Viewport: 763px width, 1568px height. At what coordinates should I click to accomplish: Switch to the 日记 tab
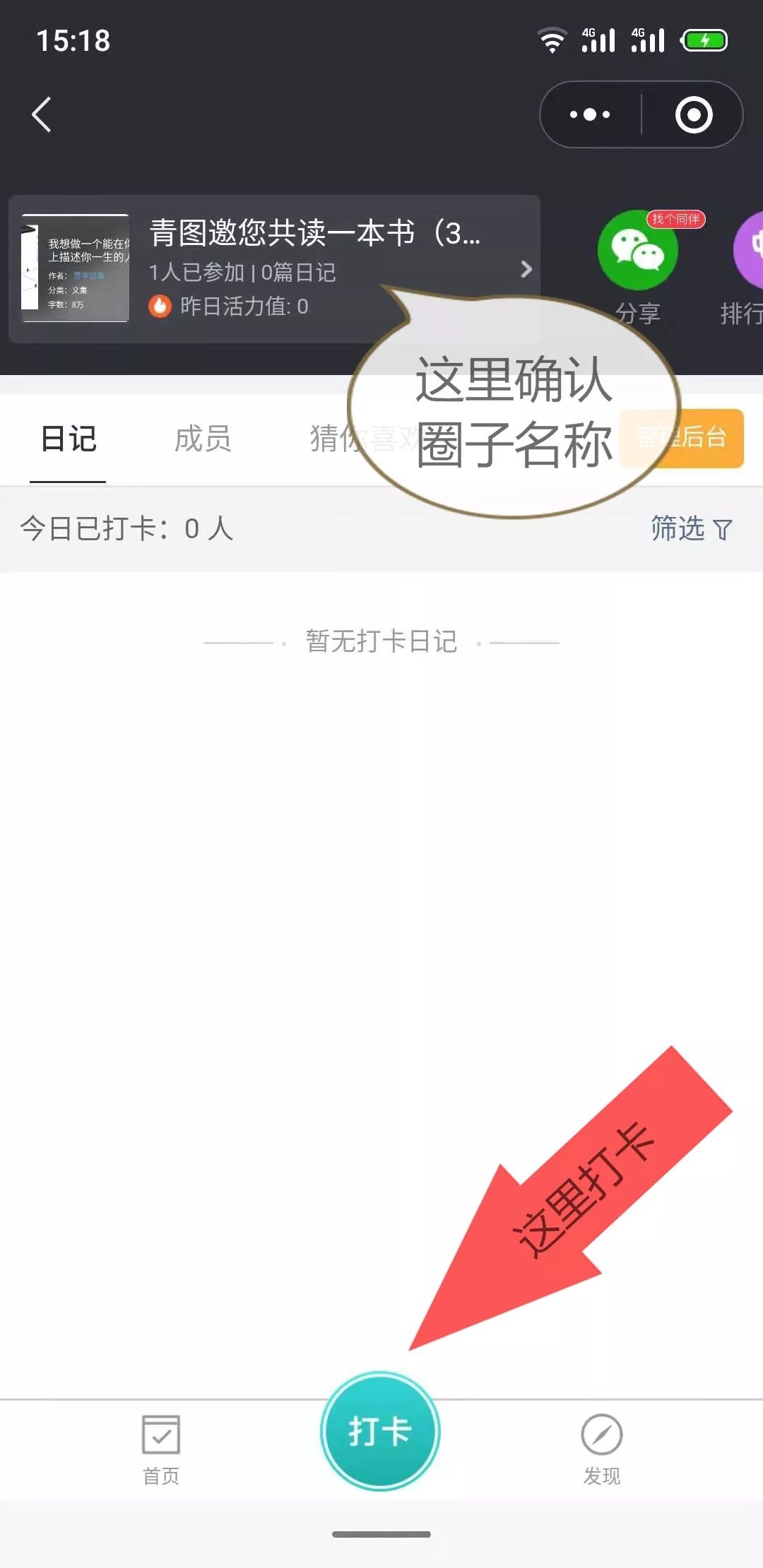tap(68, 439)
